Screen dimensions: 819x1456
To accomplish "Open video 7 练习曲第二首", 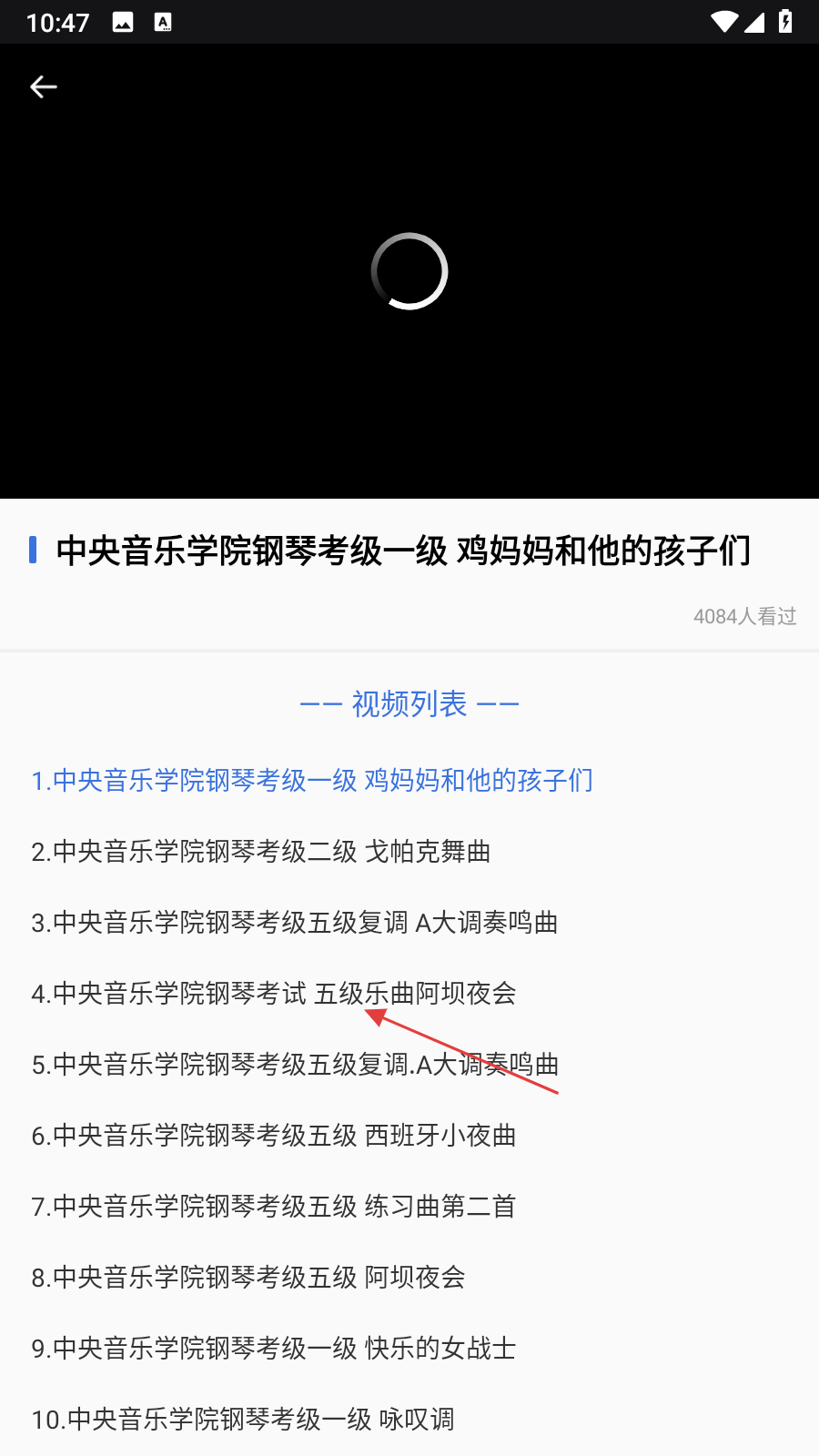I will (274, 1207).
